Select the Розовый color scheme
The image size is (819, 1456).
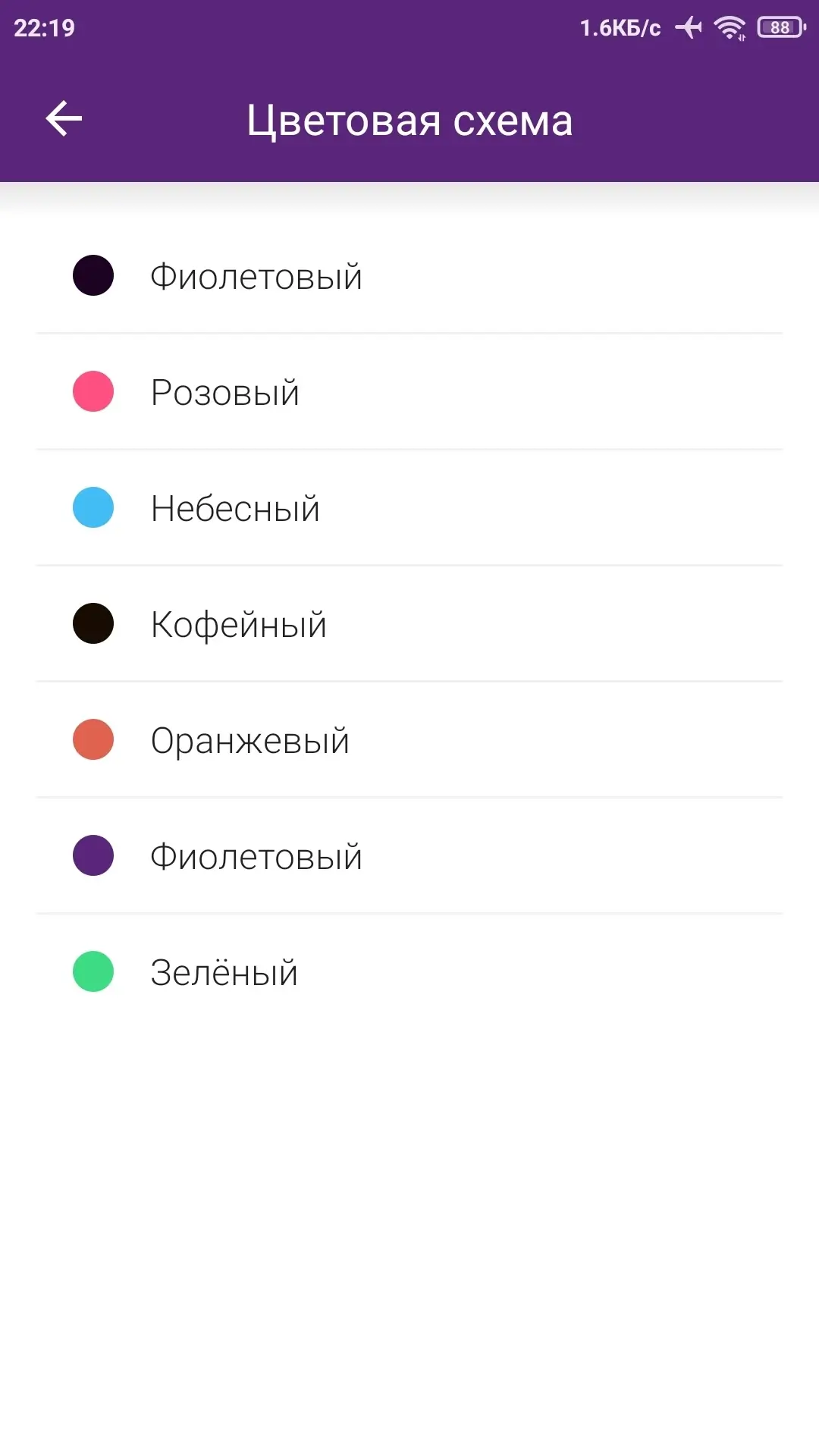225,392
